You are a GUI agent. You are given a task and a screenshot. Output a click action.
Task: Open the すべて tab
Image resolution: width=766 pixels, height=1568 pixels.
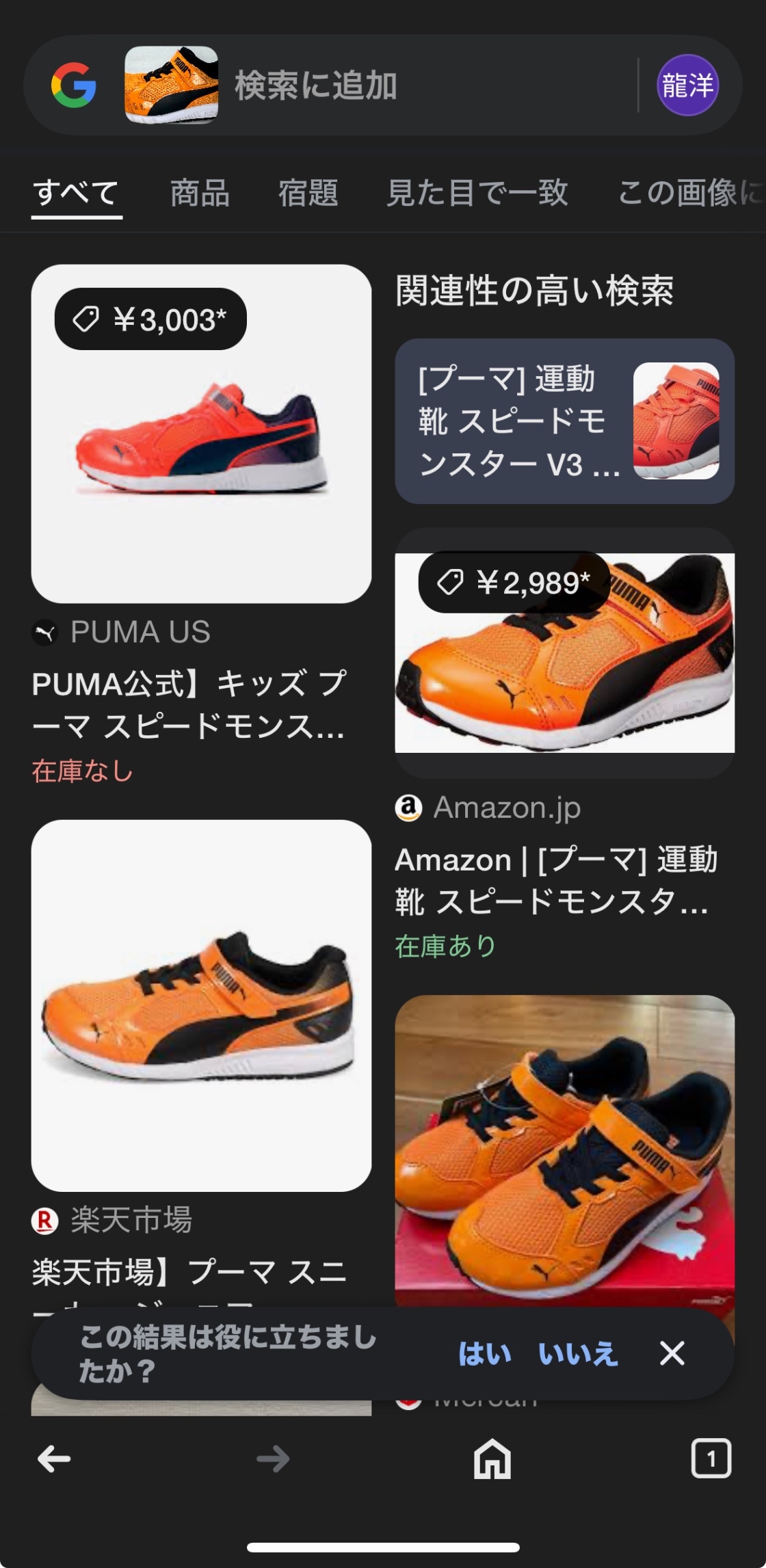[x=76, y=193]
